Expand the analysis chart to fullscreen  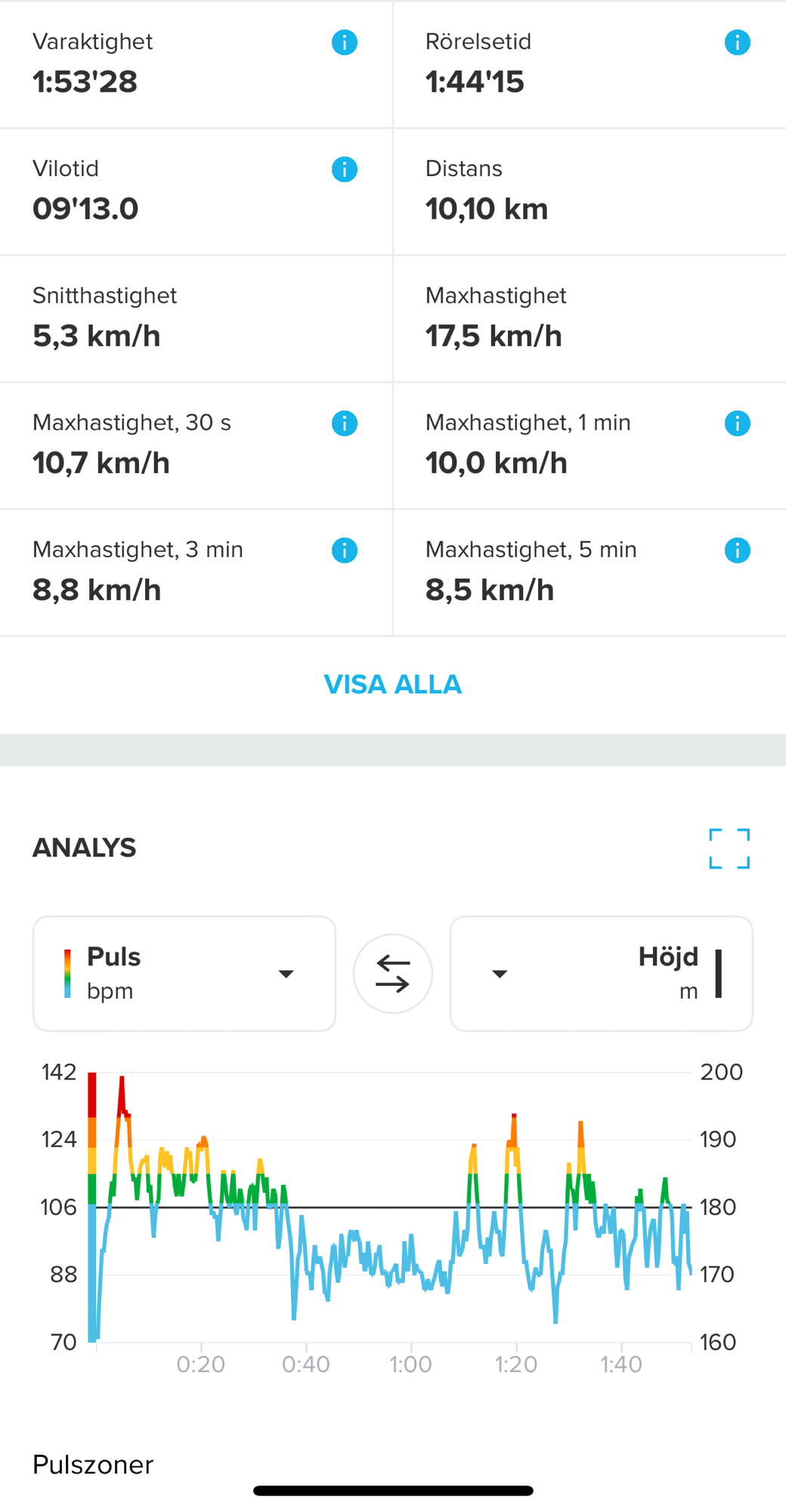[x=729, y=848]
